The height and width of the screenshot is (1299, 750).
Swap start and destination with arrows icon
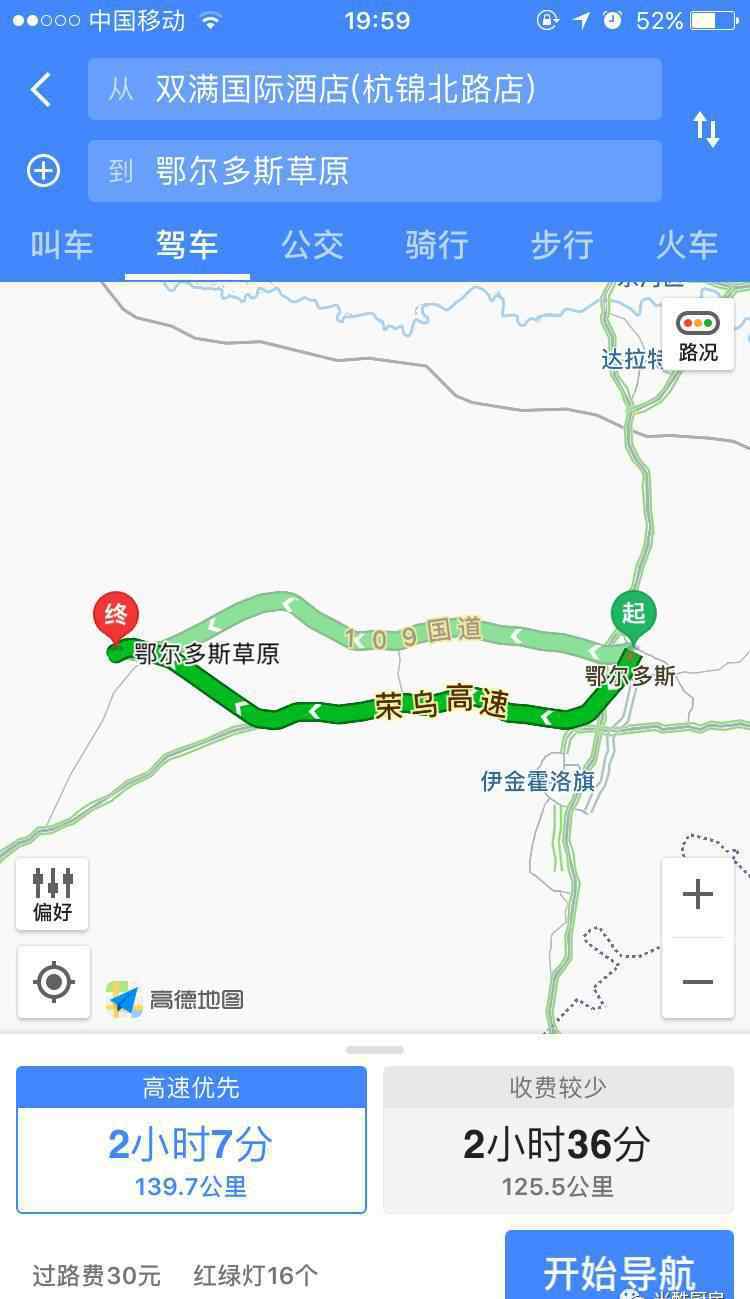706,130
